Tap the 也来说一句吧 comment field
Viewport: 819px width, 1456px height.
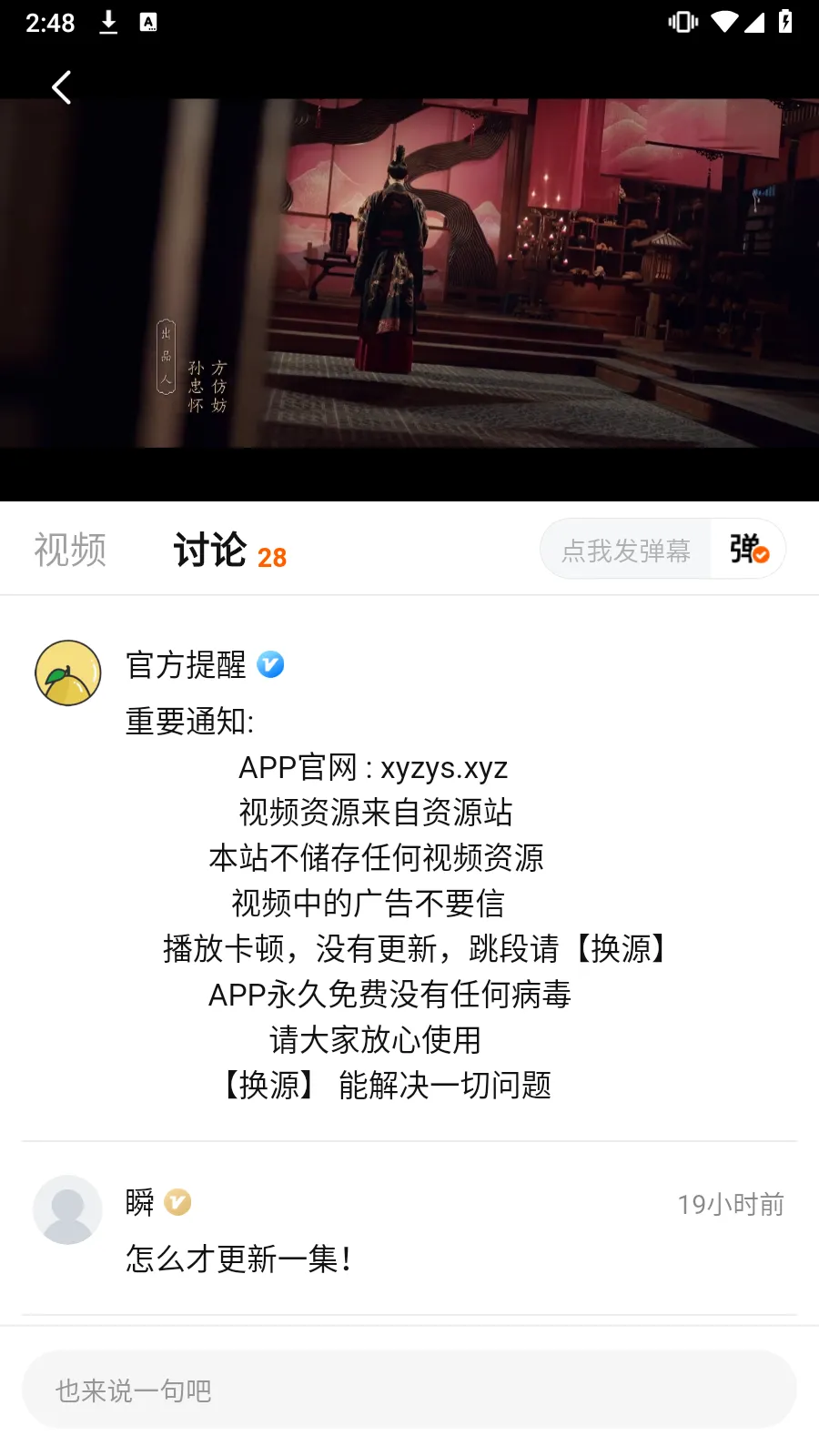point(409,1390)
